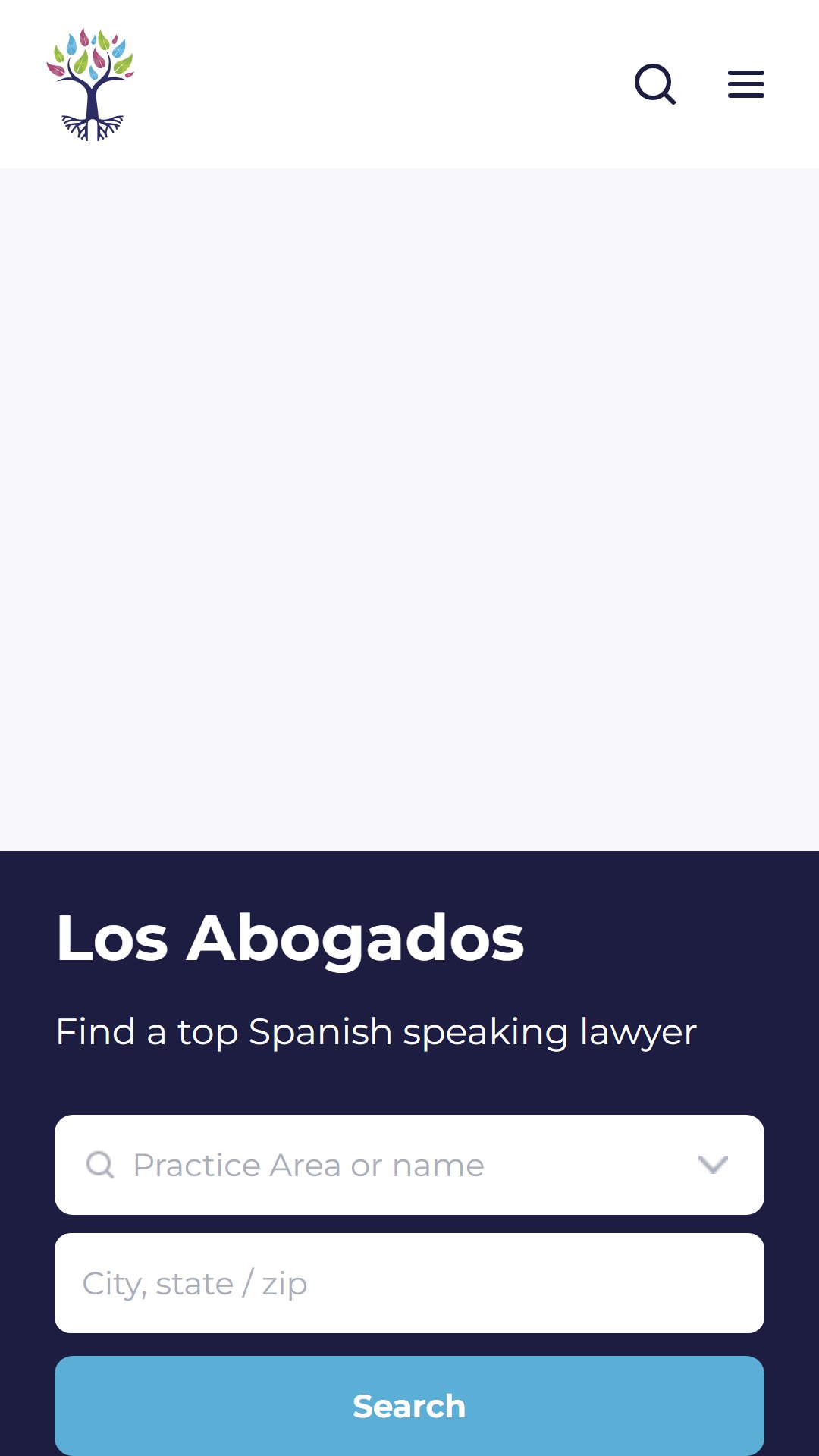Focus the City, state / zip field
The image size is (819, 1456).
click(409, 1283)
